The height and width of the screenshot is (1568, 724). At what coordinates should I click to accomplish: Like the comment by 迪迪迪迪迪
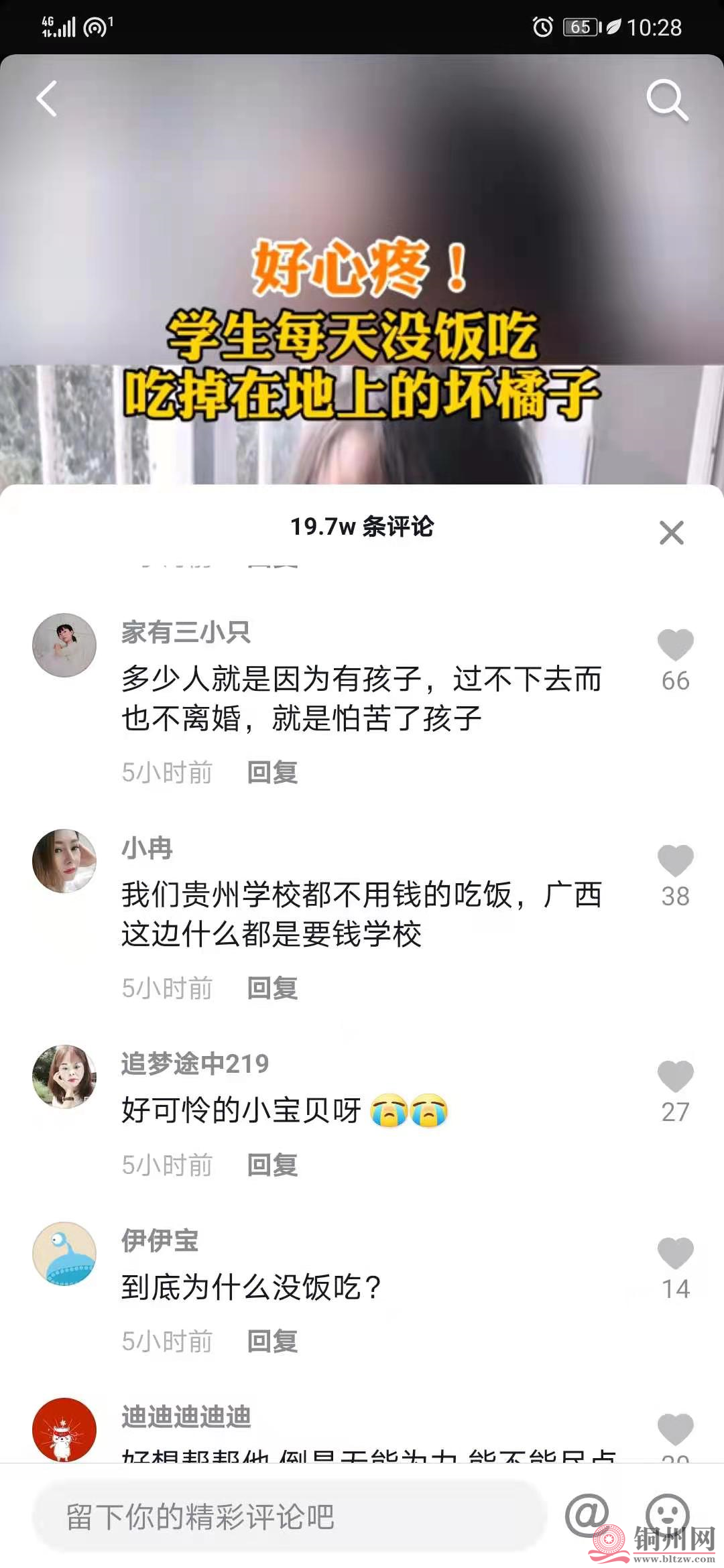[675, 1429]
